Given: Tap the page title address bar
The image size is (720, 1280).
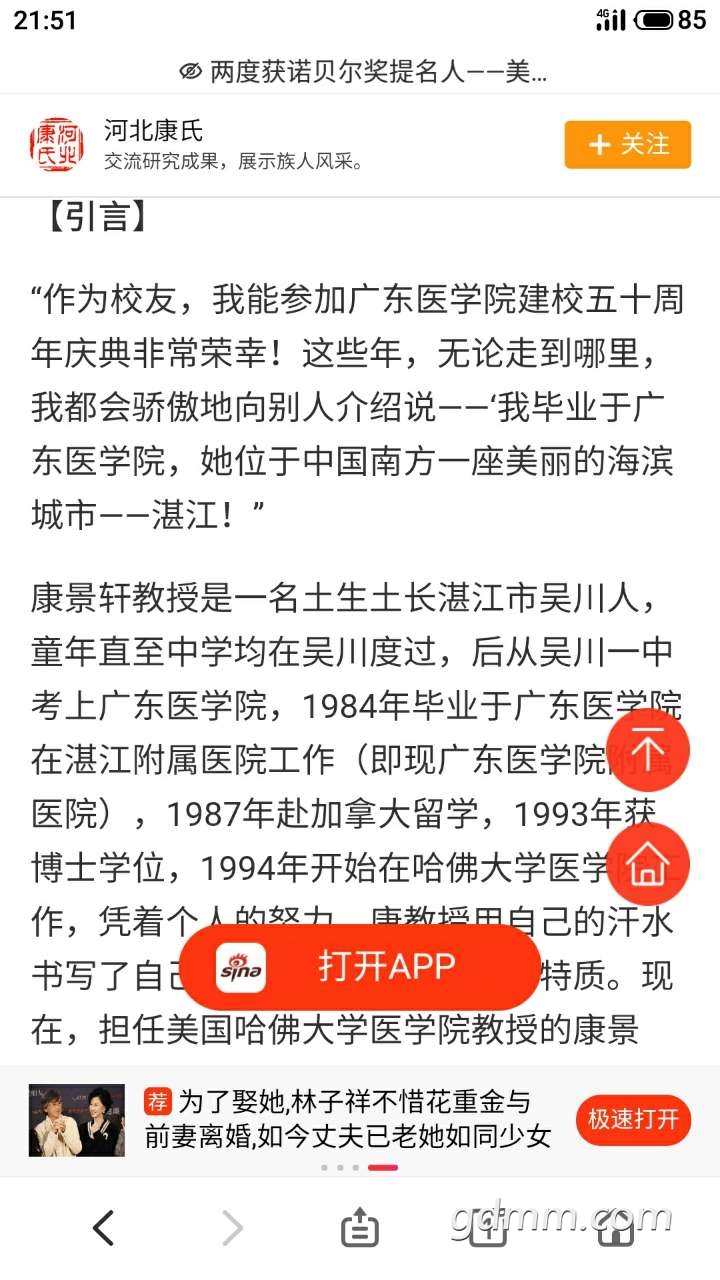Looking at the screenshot, I should pos(362,72).
